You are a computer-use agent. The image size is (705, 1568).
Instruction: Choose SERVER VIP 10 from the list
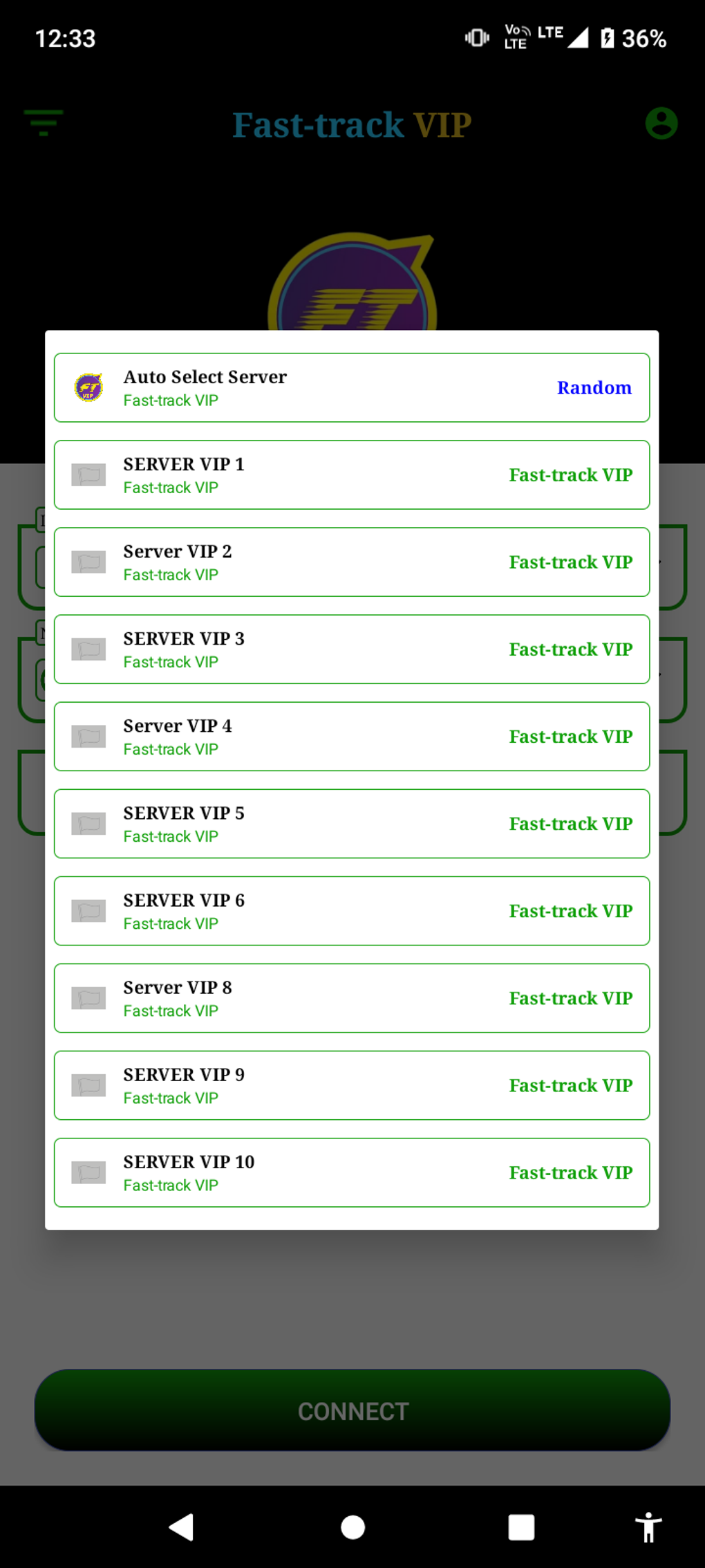coord(351,1172)
